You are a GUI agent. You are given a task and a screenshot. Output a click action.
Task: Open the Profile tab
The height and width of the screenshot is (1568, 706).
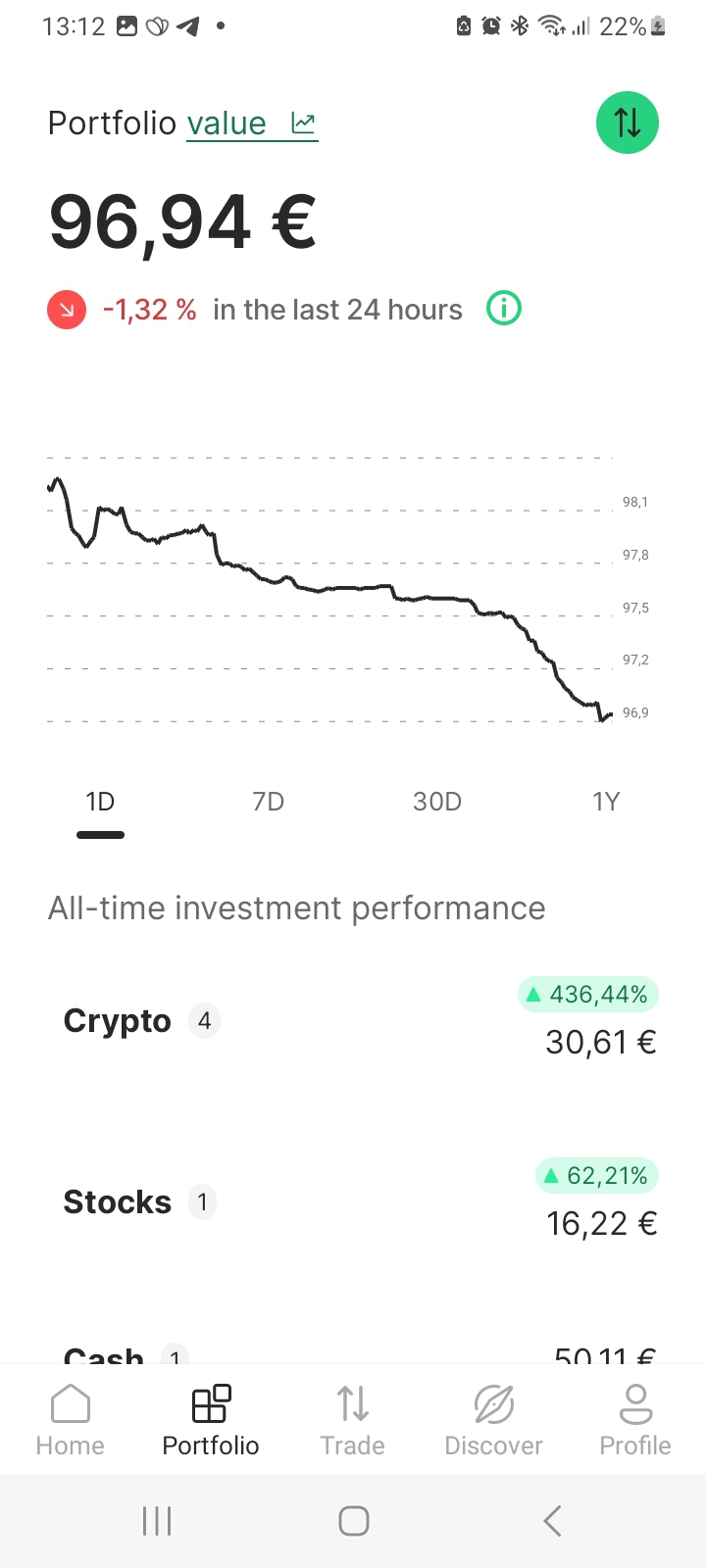pyautogui.click(x=635, y=1419)
